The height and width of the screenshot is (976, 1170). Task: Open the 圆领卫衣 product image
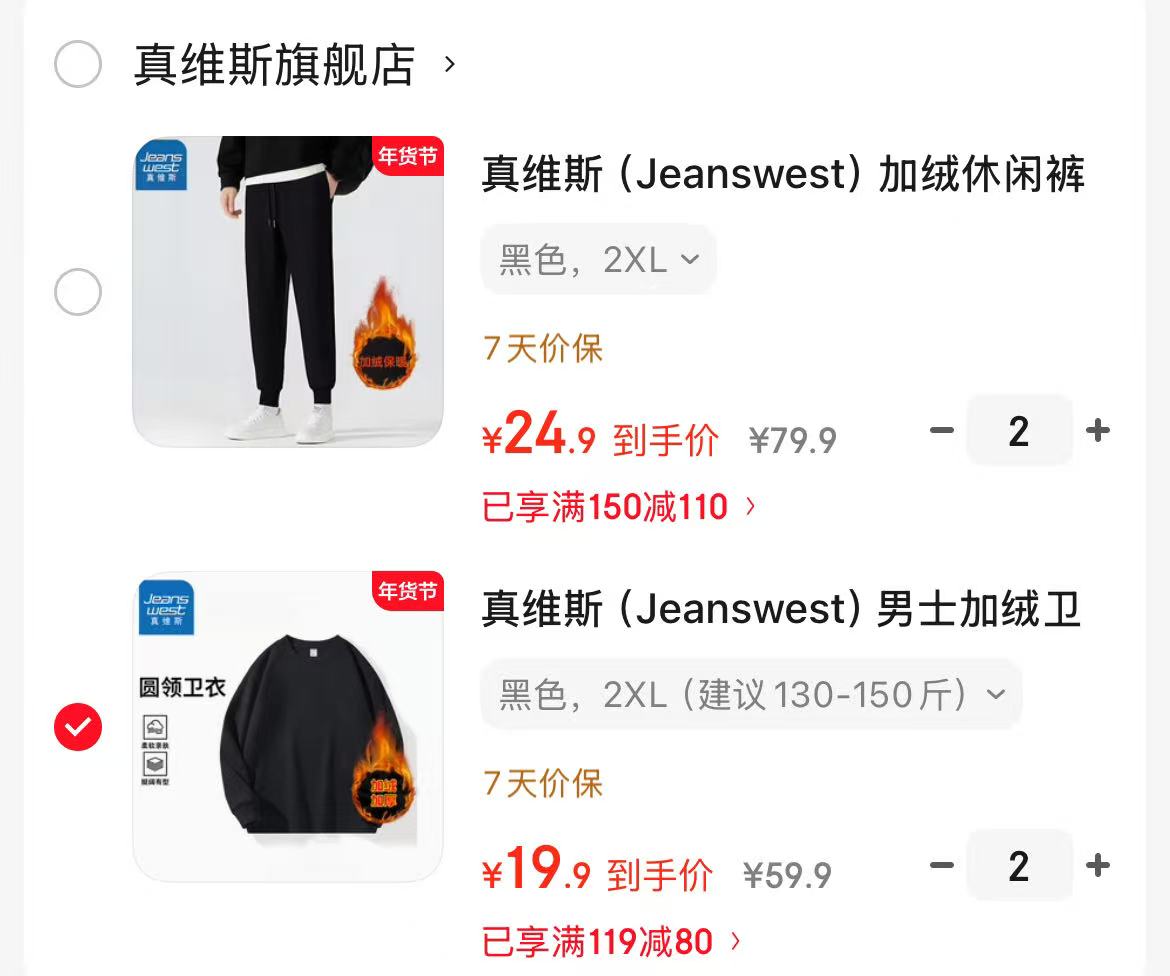click(288, 726)
